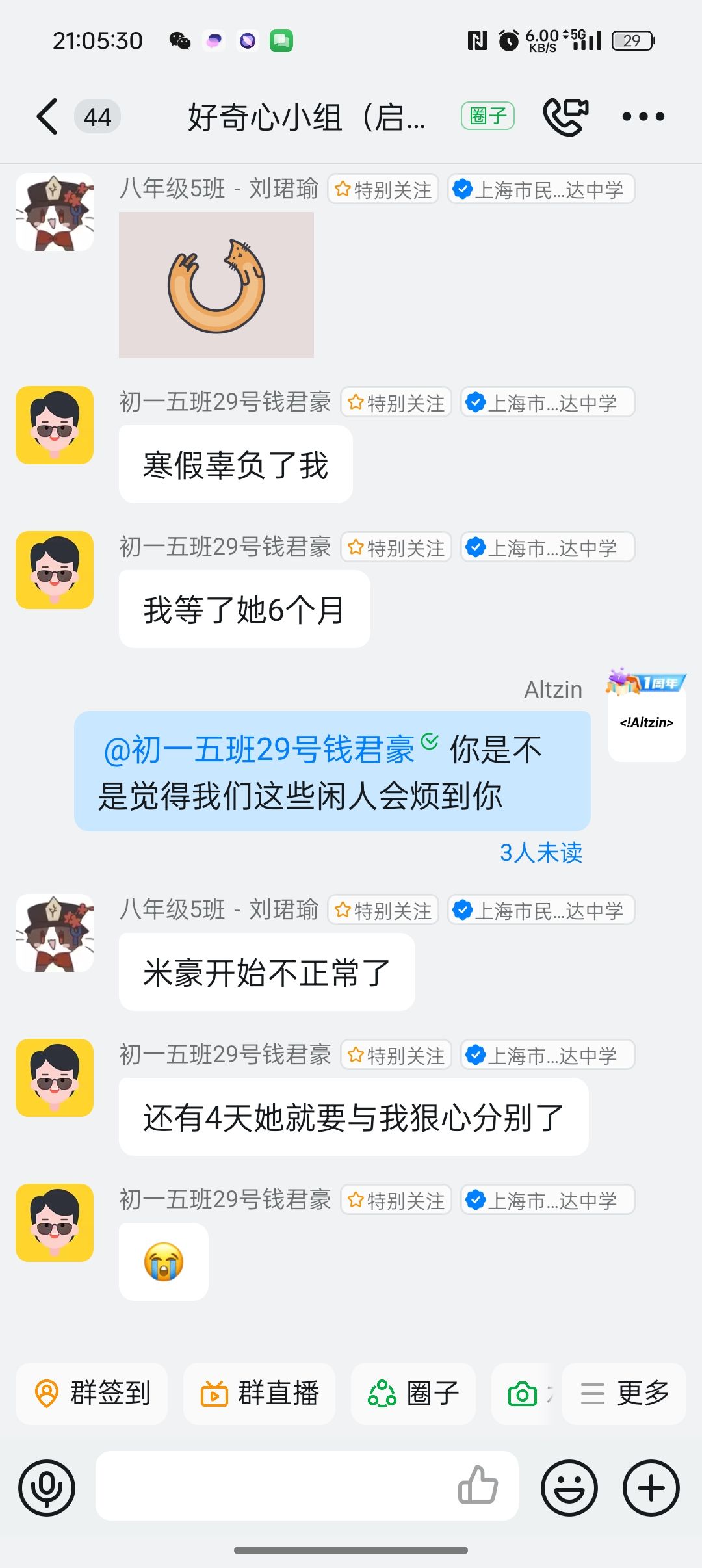This screenshot has height=1568, width=702.
Task: Open Altzin's profile avatar
Action: tap(647, 722)
